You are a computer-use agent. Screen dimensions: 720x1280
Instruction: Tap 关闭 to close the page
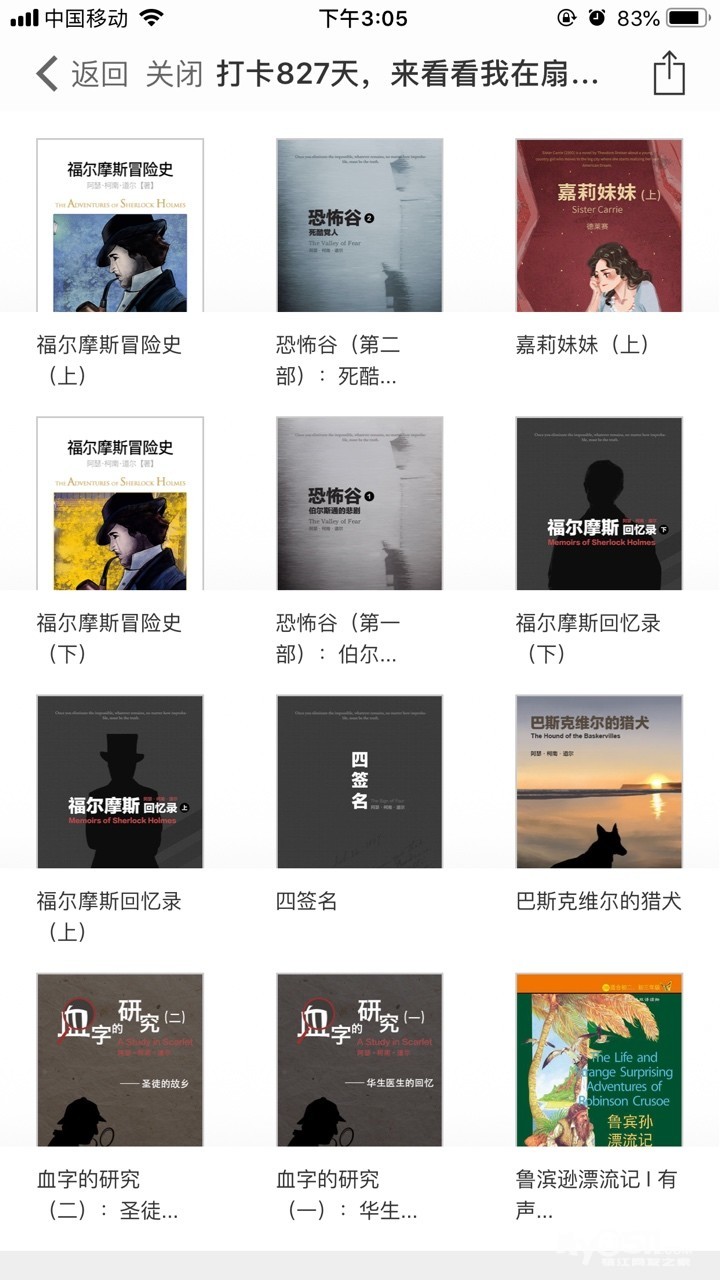click(x=174, y=74)
